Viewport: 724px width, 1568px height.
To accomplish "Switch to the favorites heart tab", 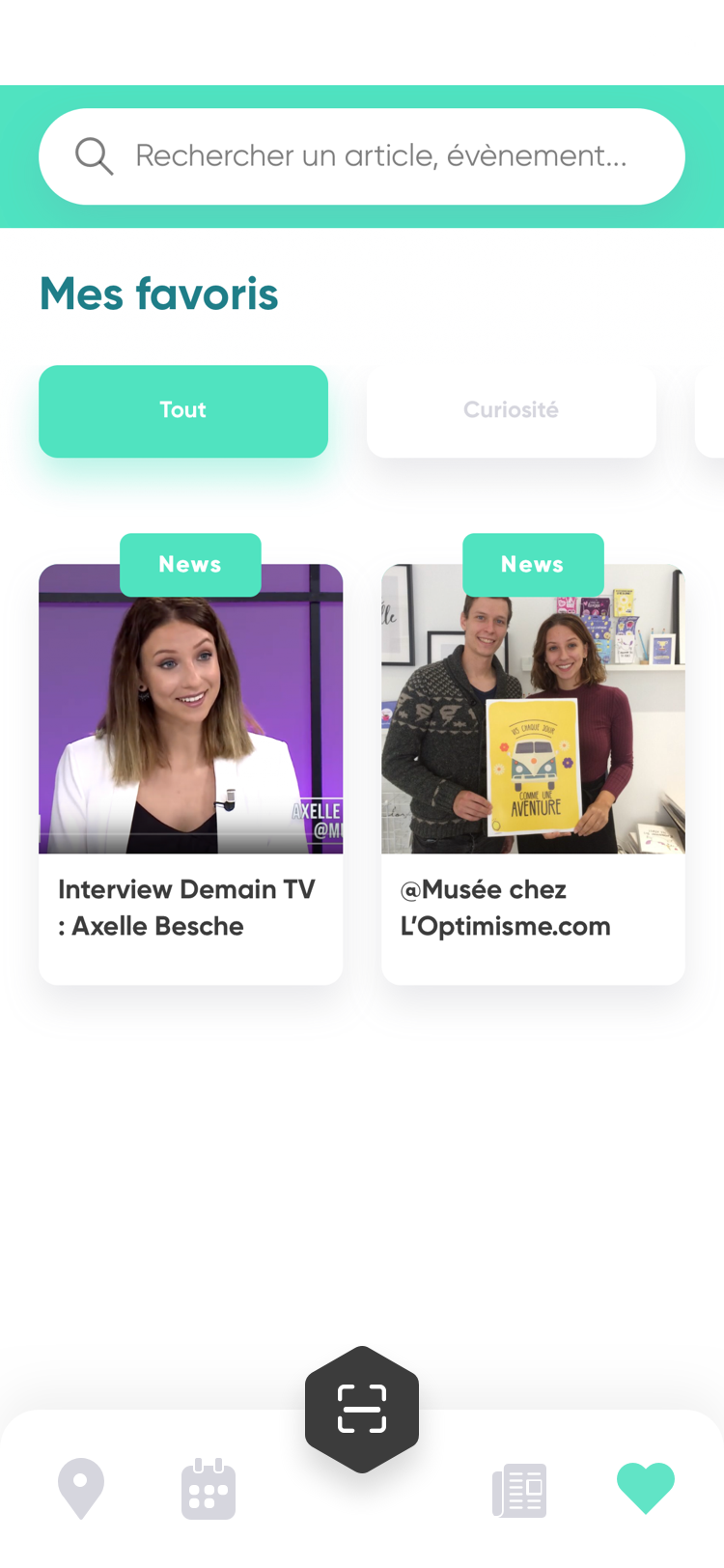I will click(x=646, y=1488).
